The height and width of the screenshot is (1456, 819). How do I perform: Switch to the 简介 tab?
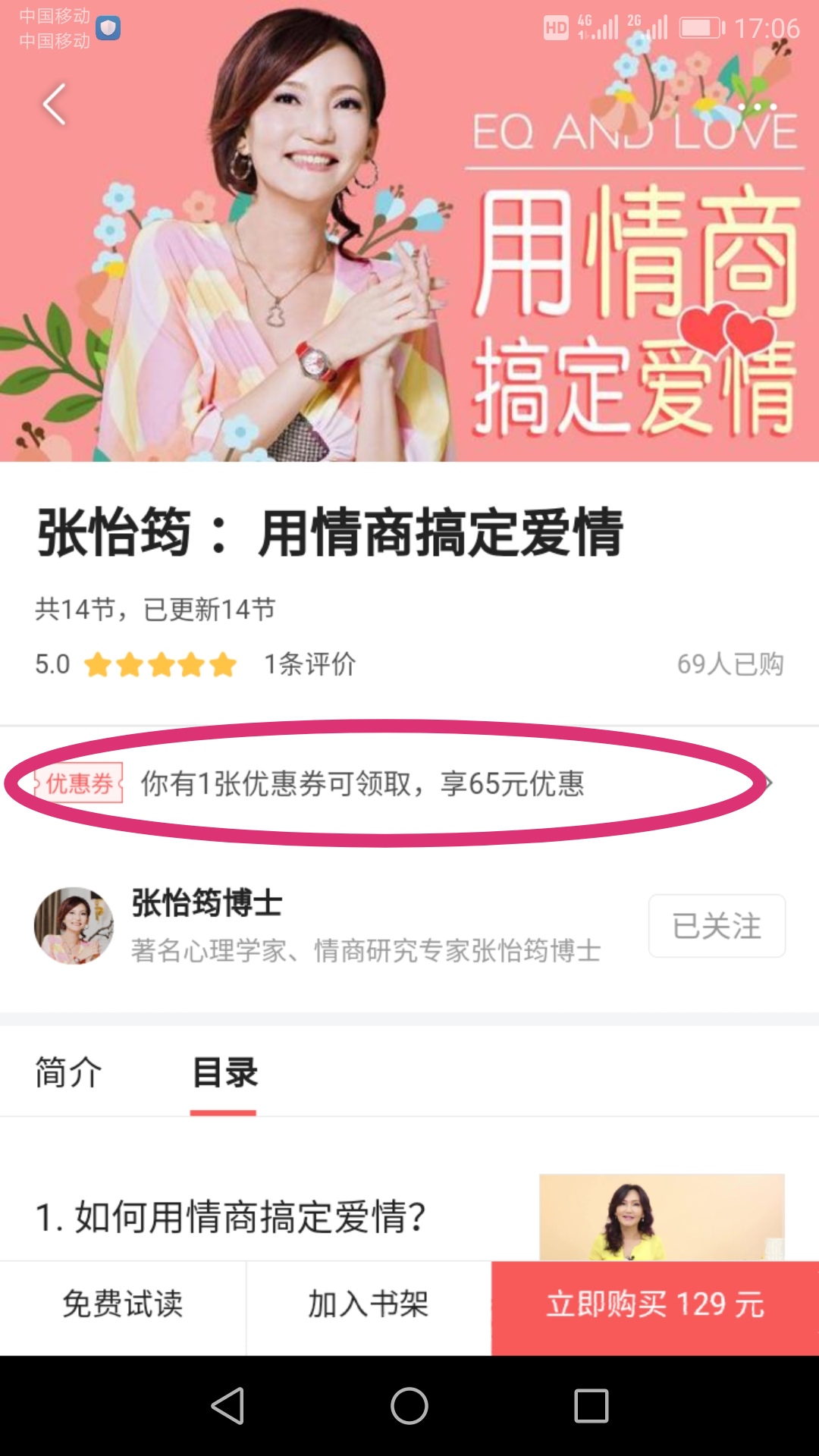(x=68, y=1072)
